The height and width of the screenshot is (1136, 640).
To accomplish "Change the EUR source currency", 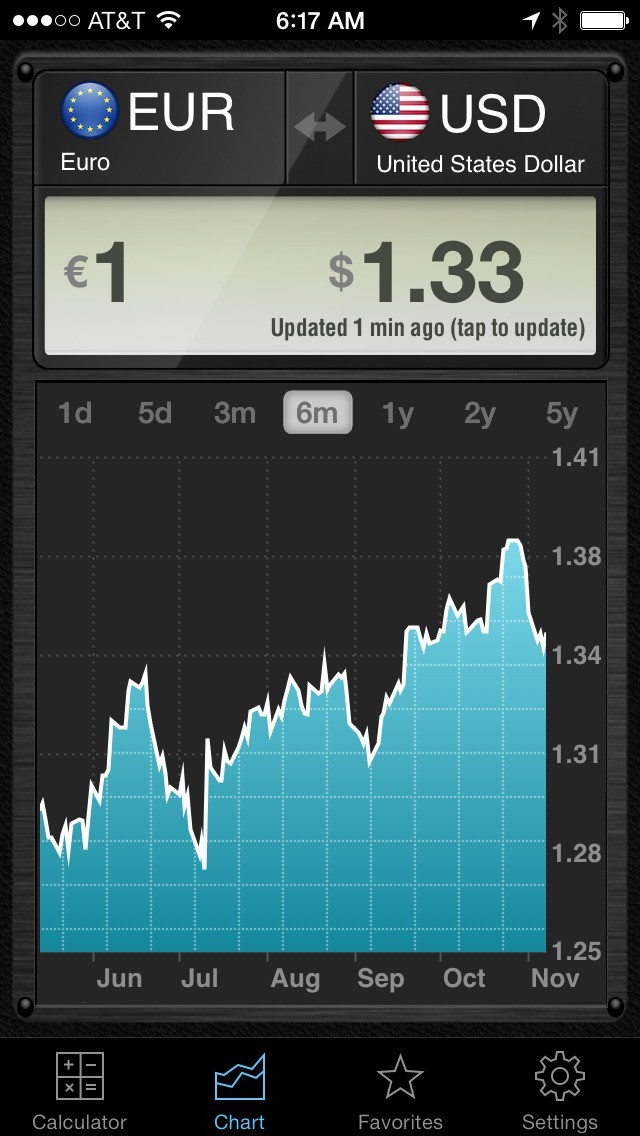I will tap(160, 128).
